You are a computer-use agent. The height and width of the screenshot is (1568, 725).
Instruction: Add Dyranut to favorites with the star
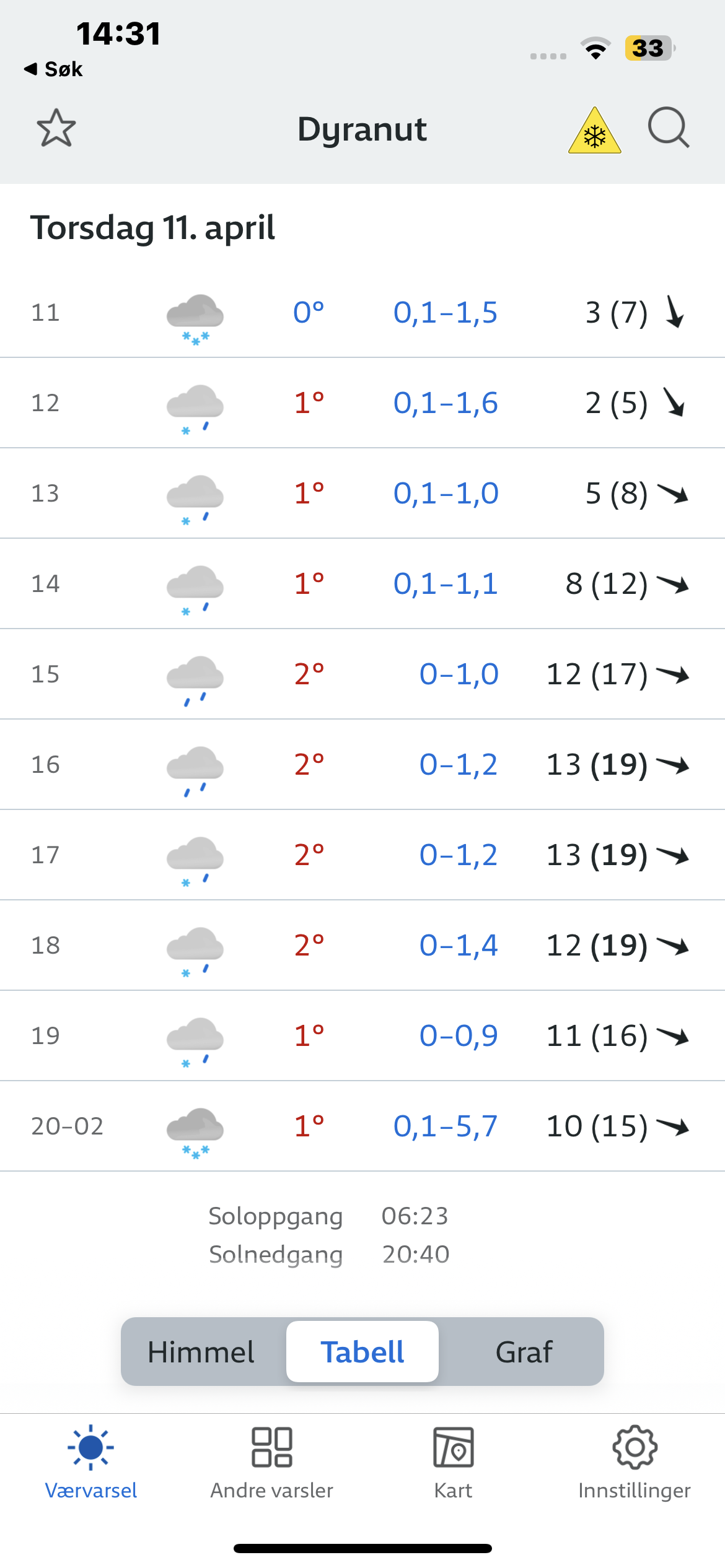point(56,128)
